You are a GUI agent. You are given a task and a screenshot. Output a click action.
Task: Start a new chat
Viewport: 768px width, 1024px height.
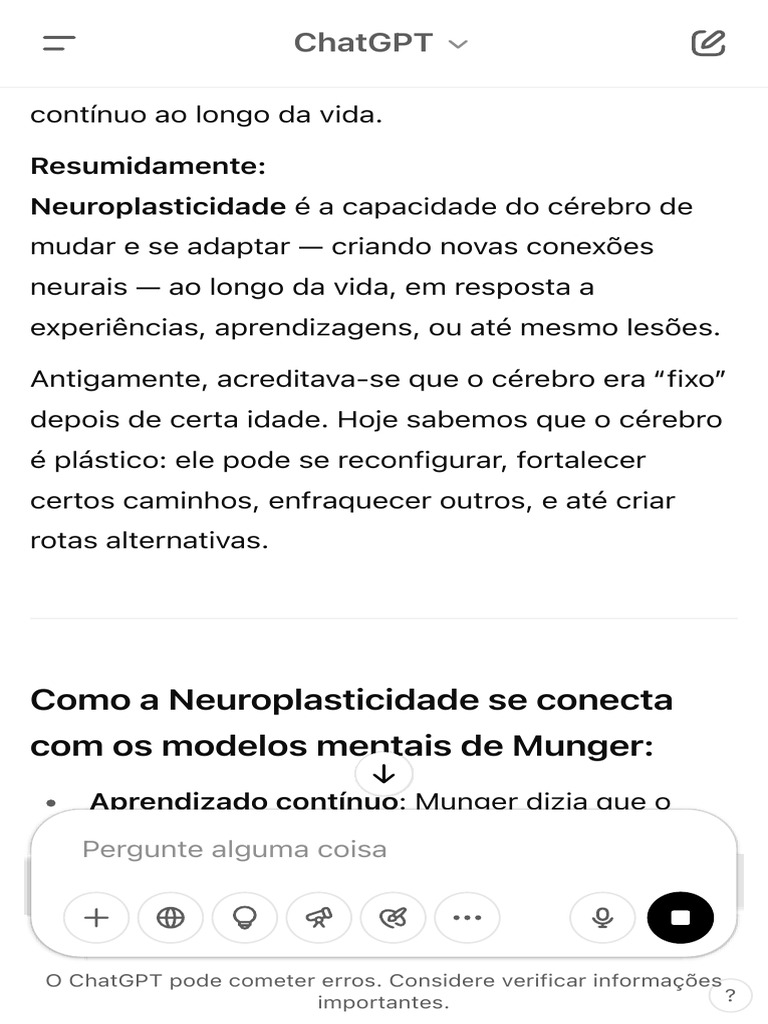(x=709, y=43)
